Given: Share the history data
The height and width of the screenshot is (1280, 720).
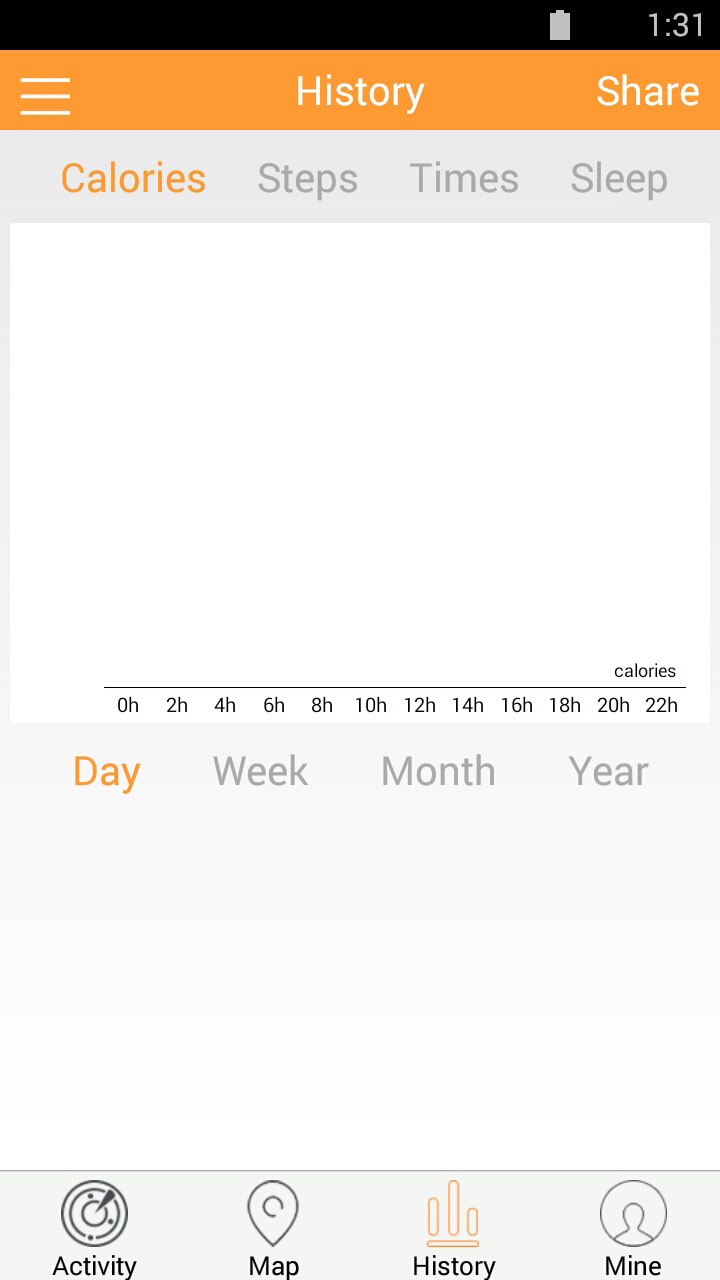Looking at the screenshot, I should click(647, 91).
